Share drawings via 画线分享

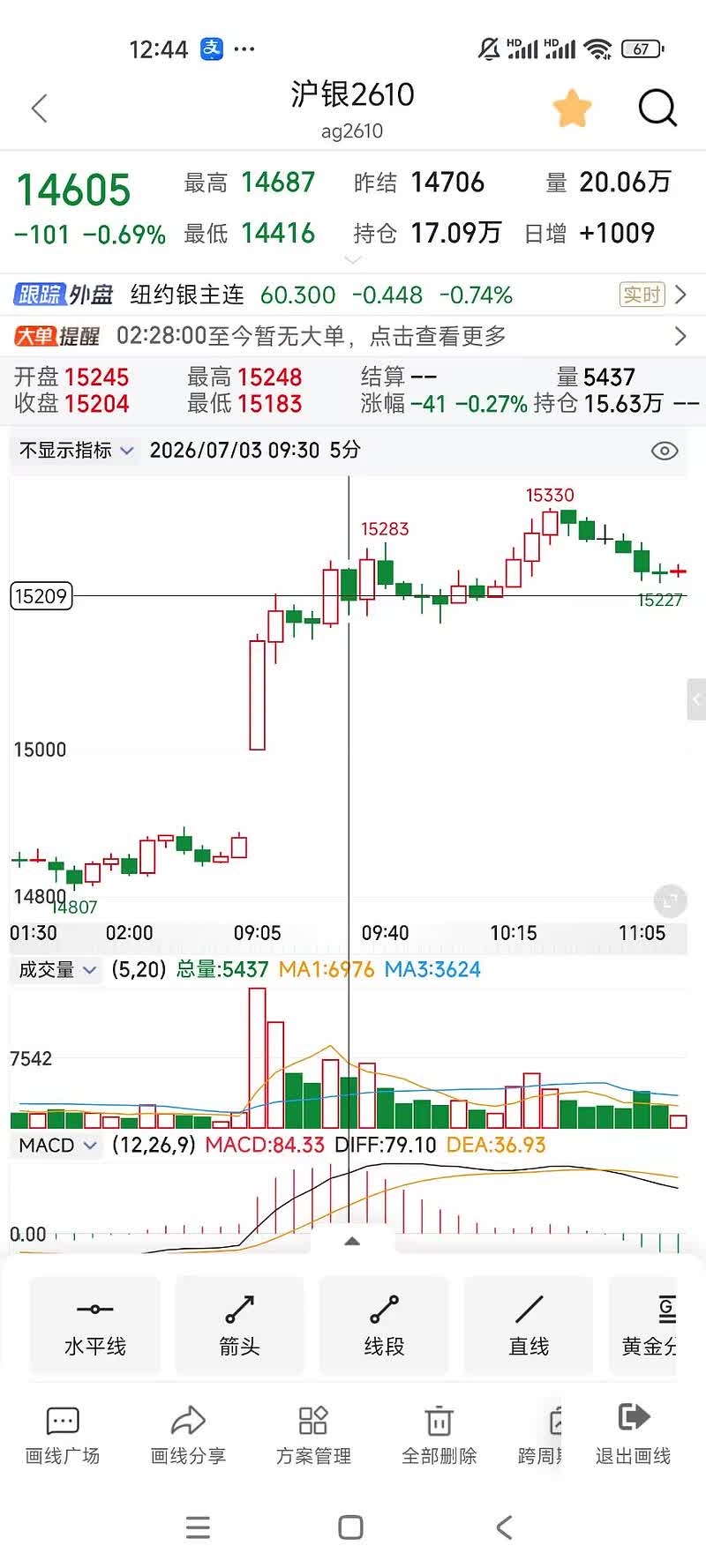188,1436
